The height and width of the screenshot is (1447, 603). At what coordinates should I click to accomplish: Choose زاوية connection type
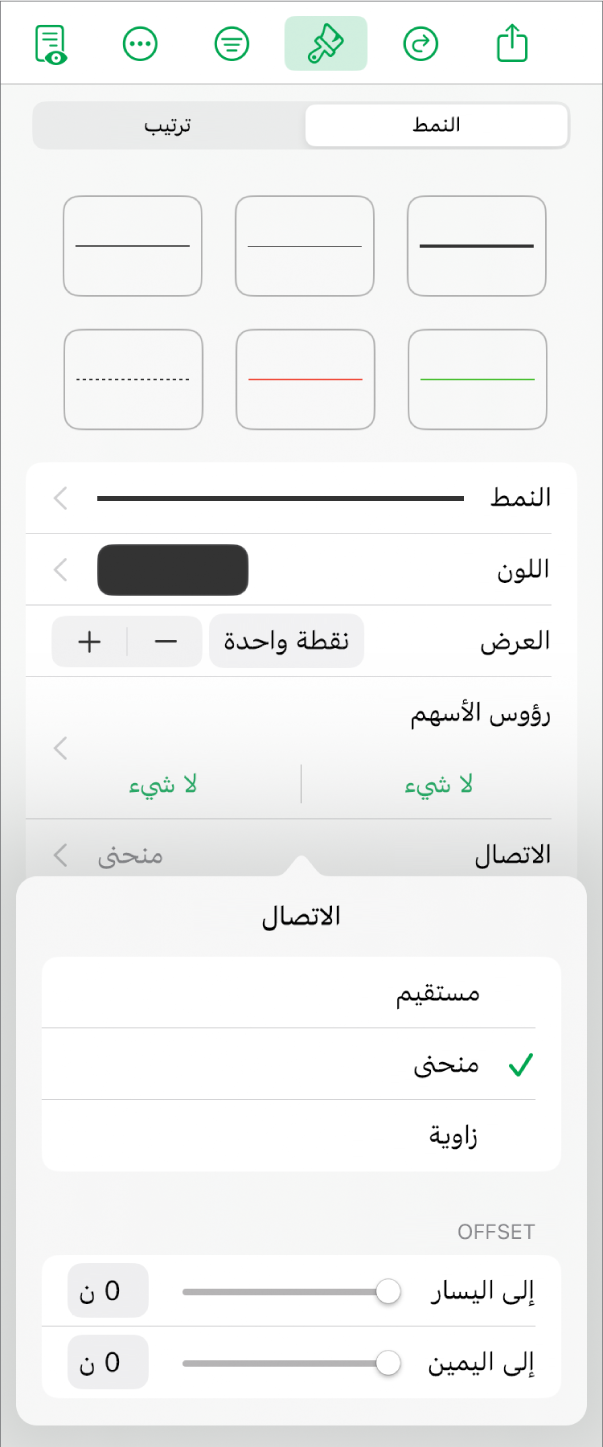click(x=300, y=1136)
